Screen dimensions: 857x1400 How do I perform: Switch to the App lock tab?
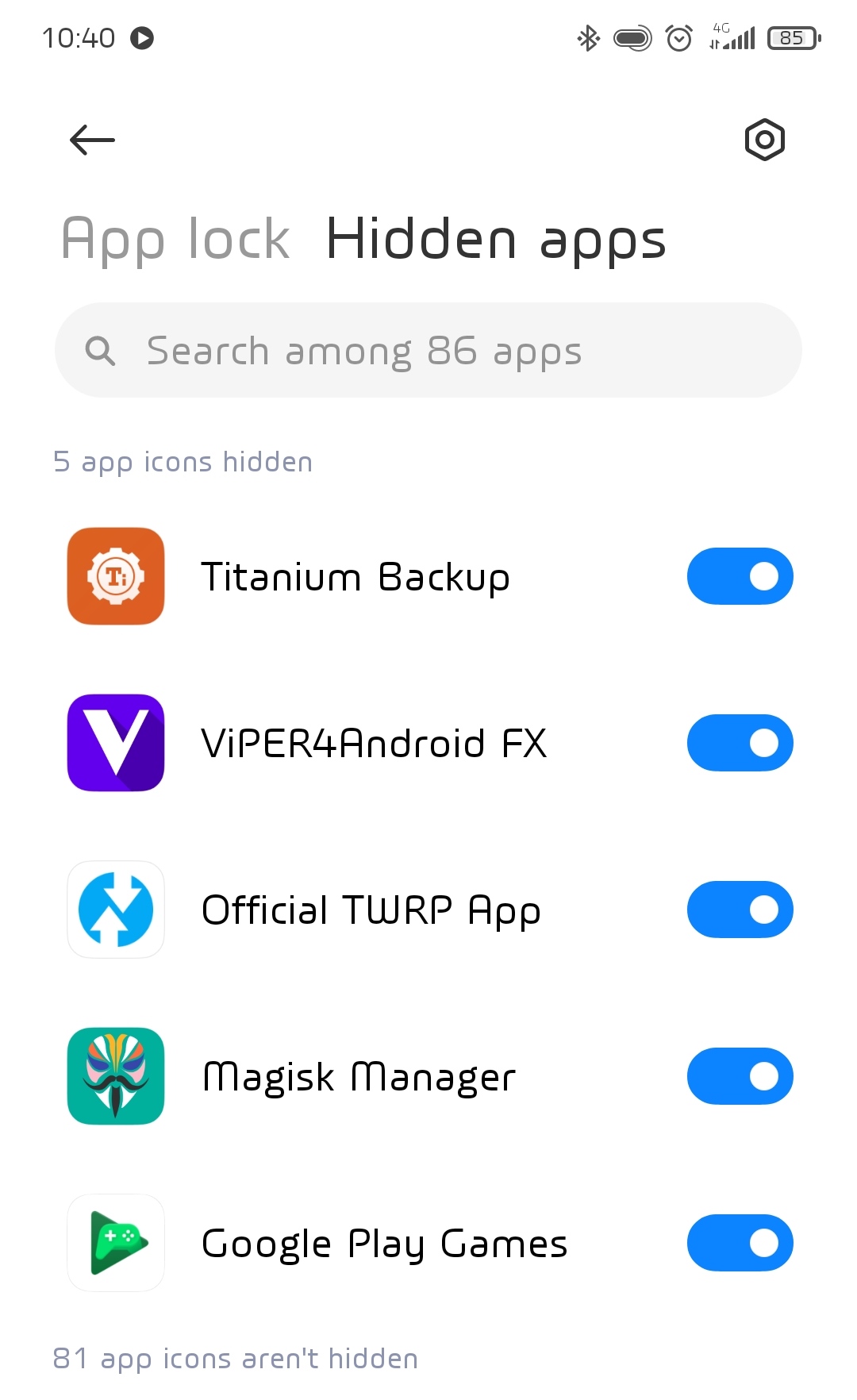[x=175, y=239]
